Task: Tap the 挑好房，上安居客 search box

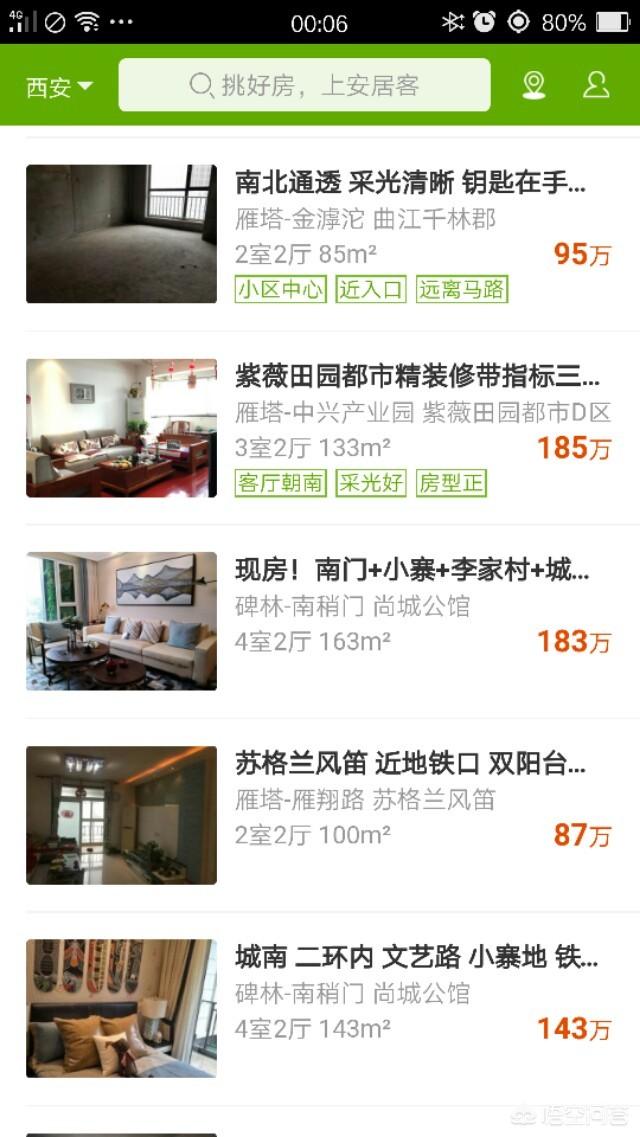Action: click(x=304, y=85)
